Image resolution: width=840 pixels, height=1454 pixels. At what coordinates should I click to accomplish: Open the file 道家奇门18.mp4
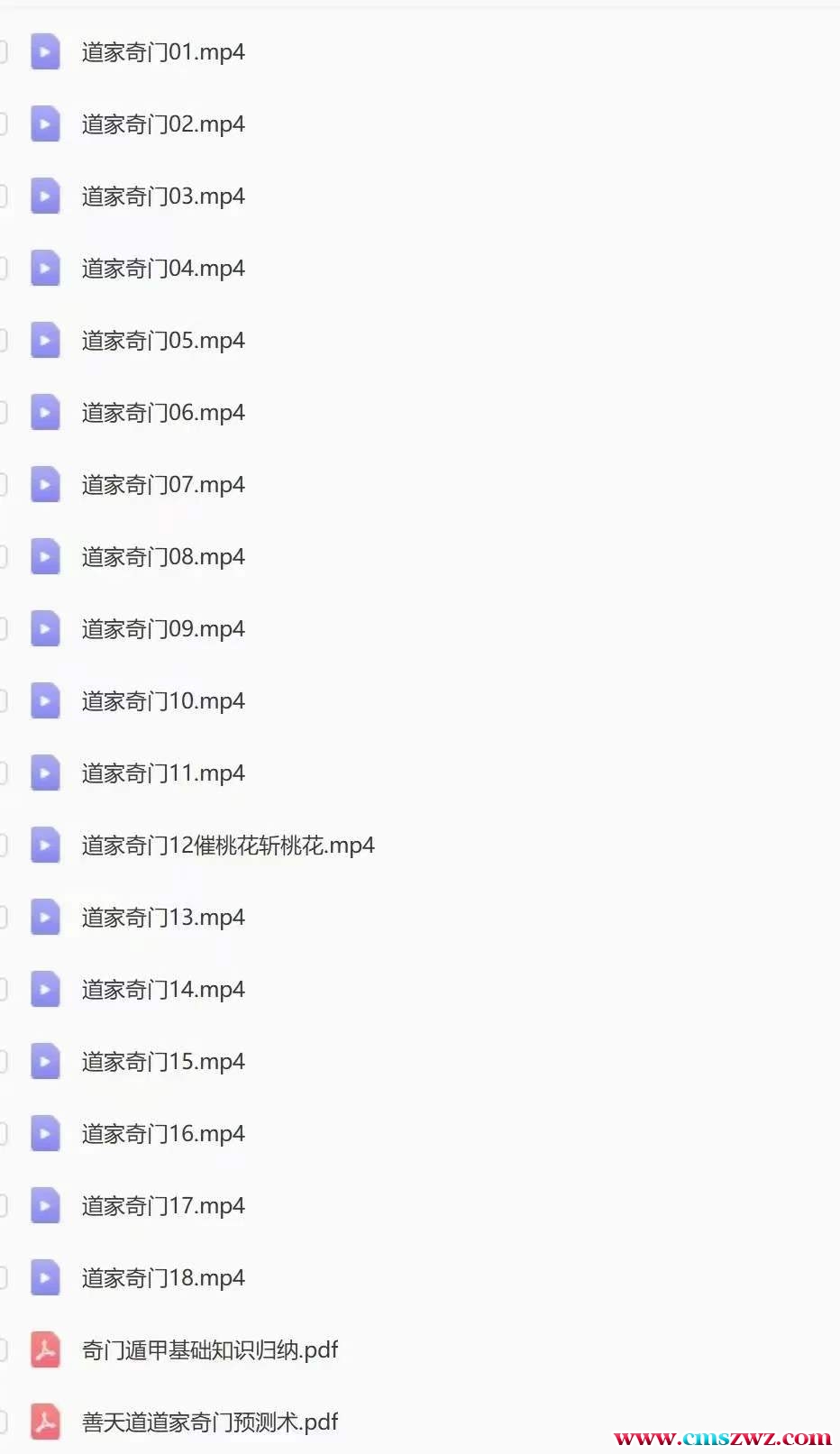pos(163,1278)
